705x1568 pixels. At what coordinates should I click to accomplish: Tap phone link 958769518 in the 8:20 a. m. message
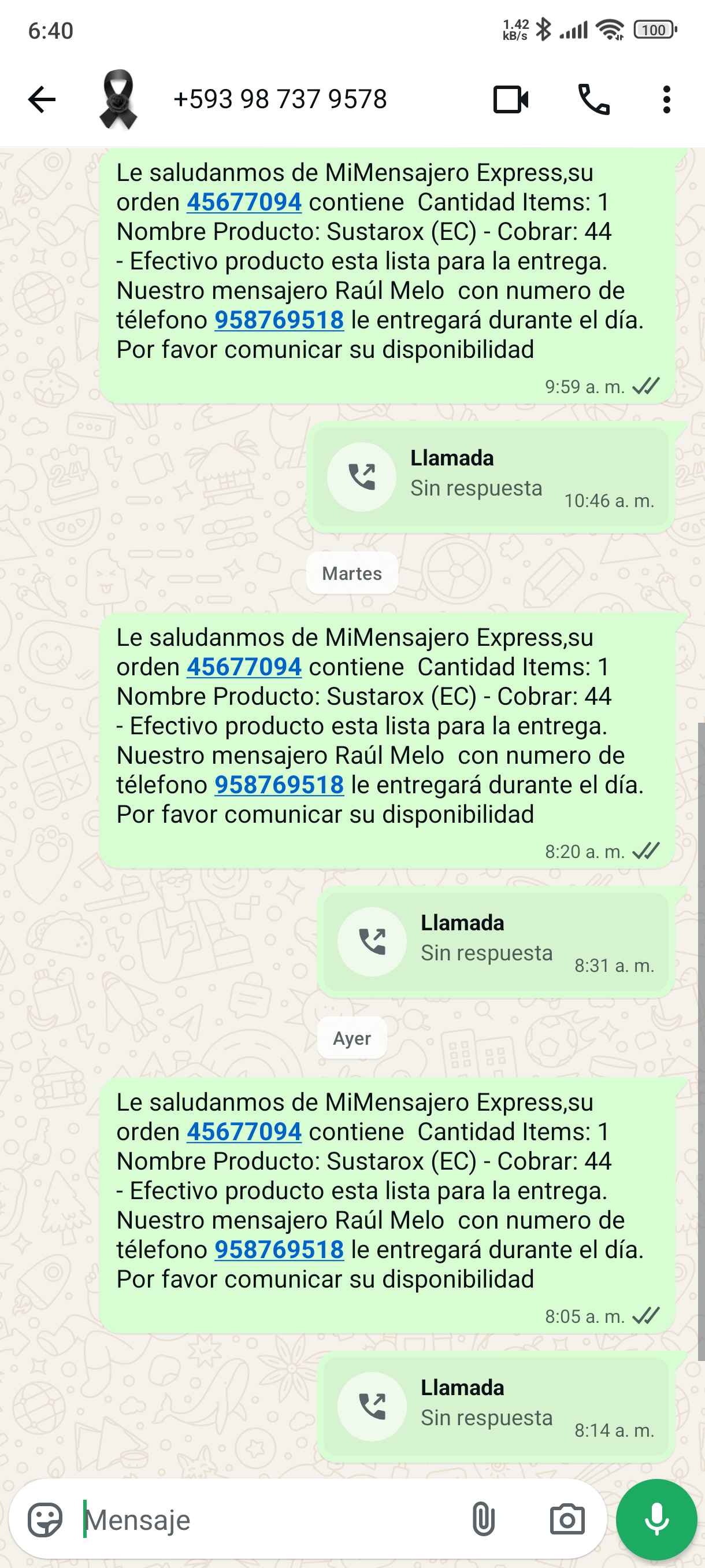tap(279, 785)
